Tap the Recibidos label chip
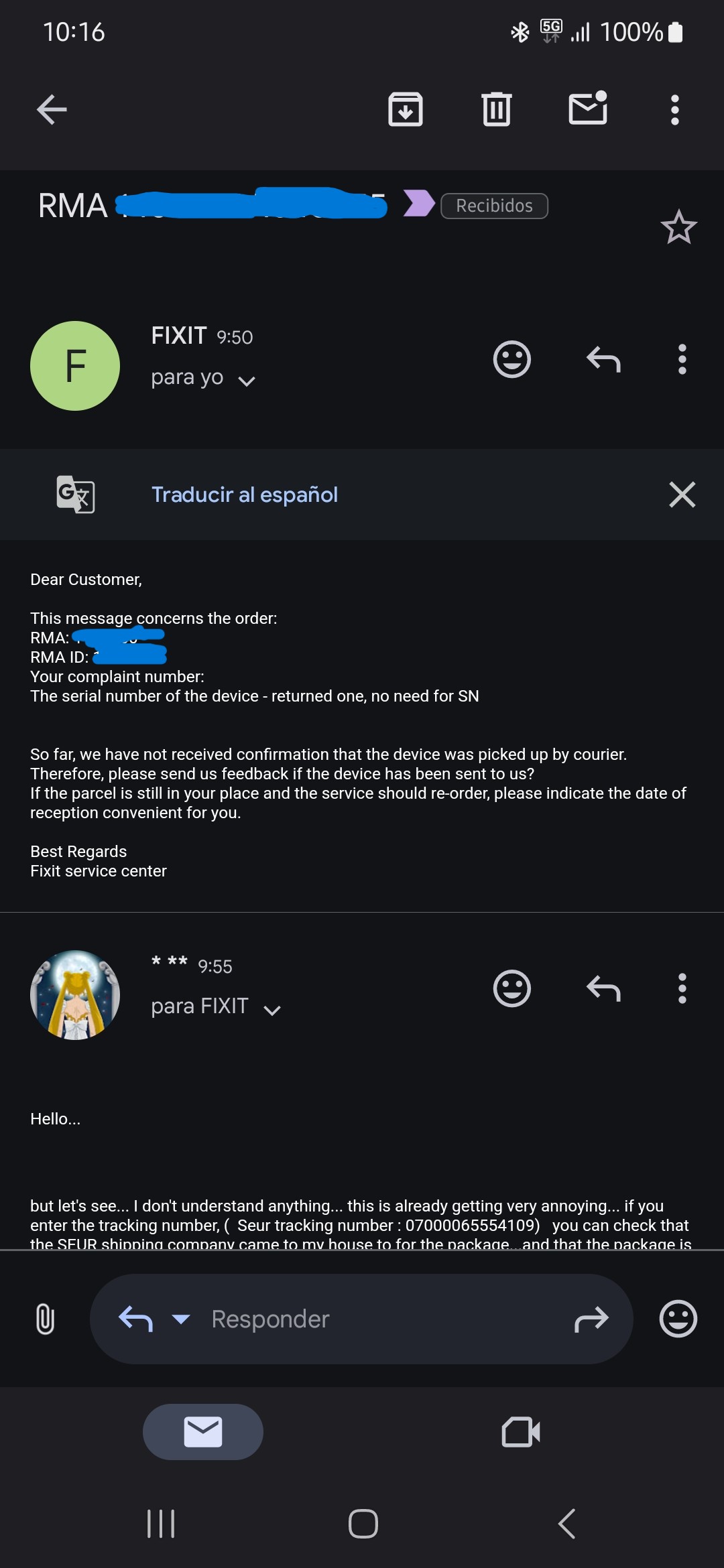This screenshot has height=1568, width=724. pos(494,206)
